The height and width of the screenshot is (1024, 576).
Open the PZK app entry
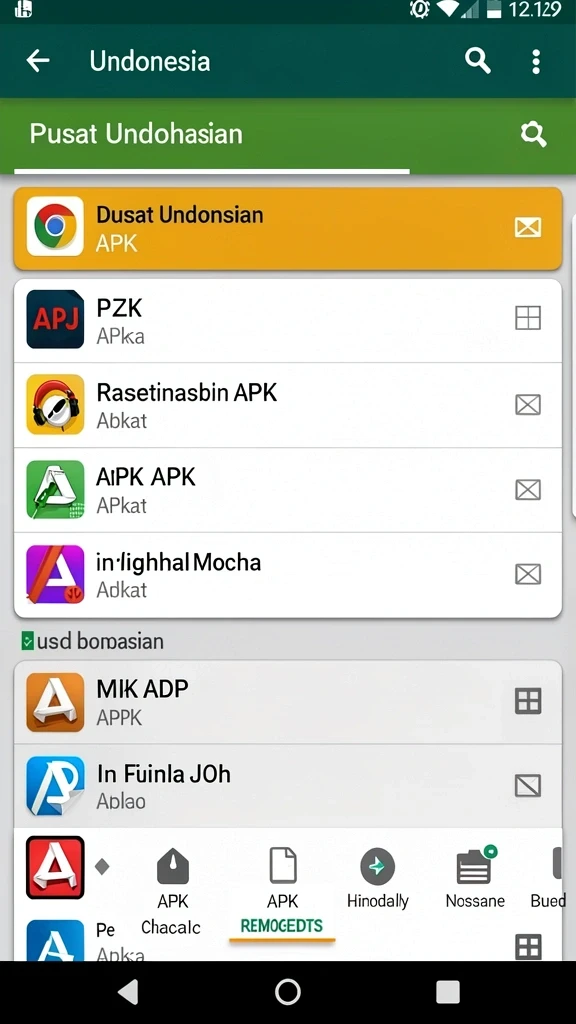coord(288,320)
